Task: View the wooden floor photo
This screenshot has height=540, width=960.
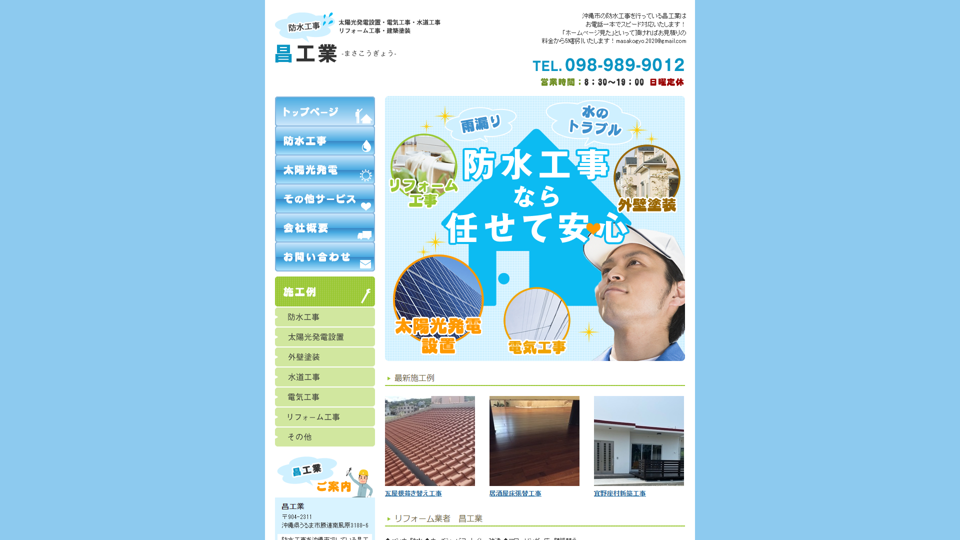Action: click(534, 441)
